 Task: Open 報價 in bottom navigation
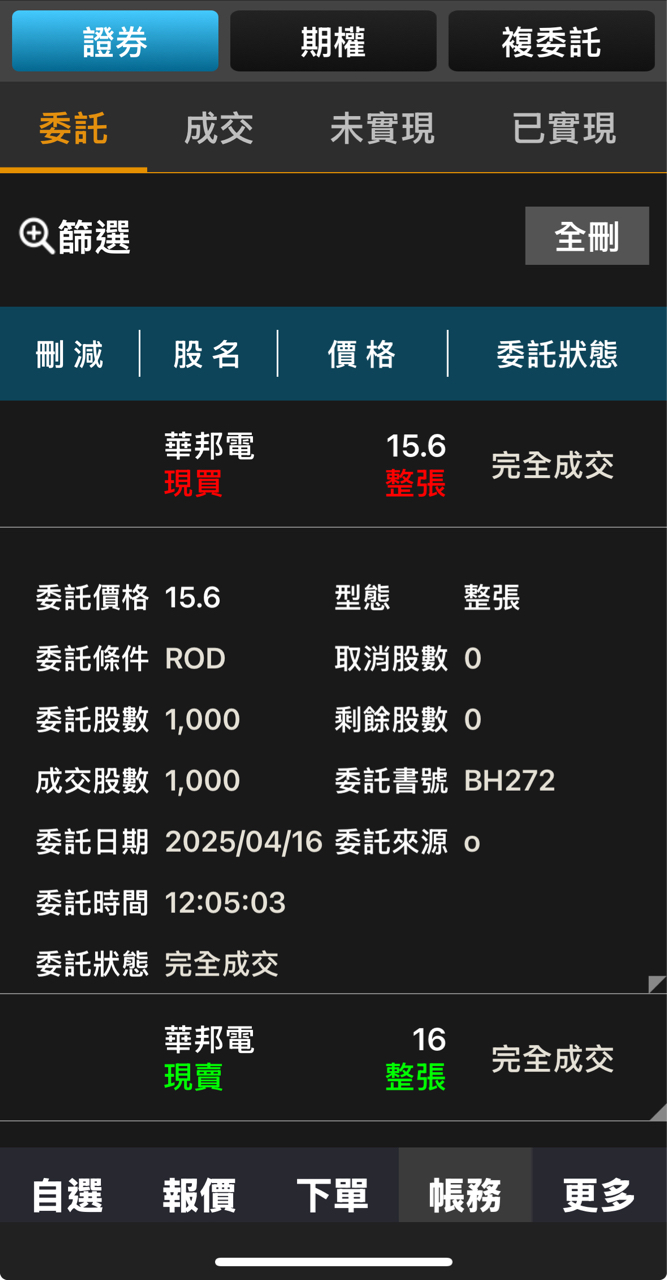199,1195
